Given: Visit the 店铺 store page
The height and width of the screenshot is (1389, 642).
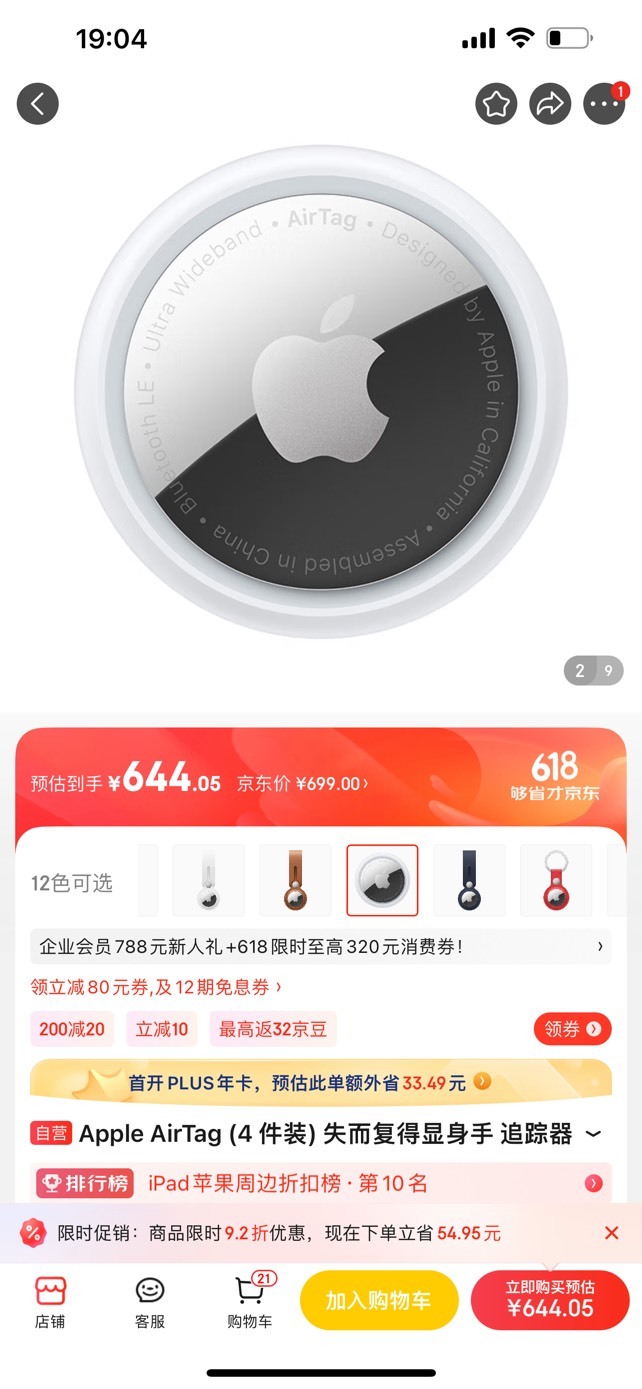Looking at the screenshot, I should [50, 1303].
